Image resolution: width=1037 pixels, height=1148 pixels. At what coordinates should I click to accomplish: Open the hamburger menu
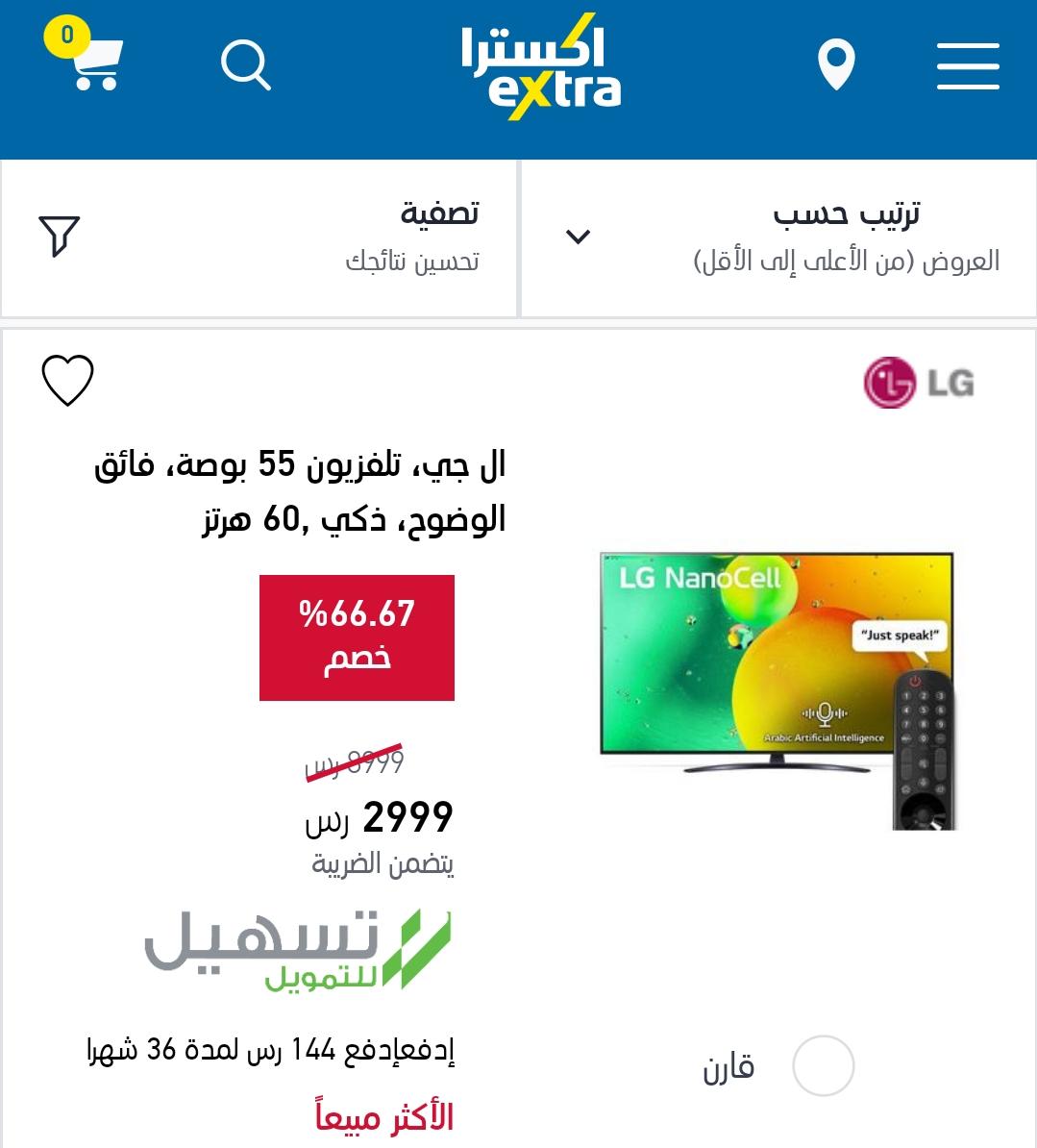coord(967,65)
